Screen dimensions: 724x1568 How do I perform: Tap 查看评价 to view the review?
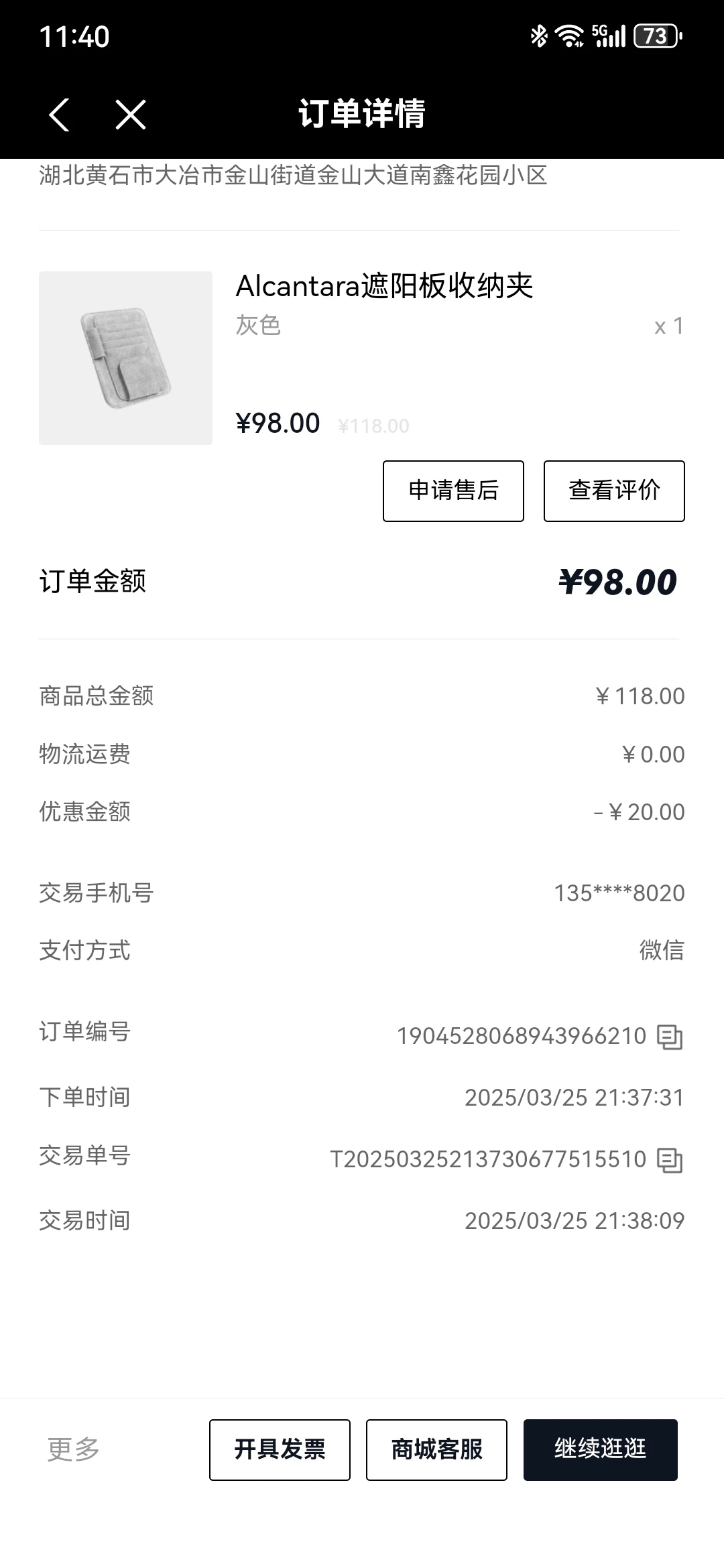click(x=614, y=491)
